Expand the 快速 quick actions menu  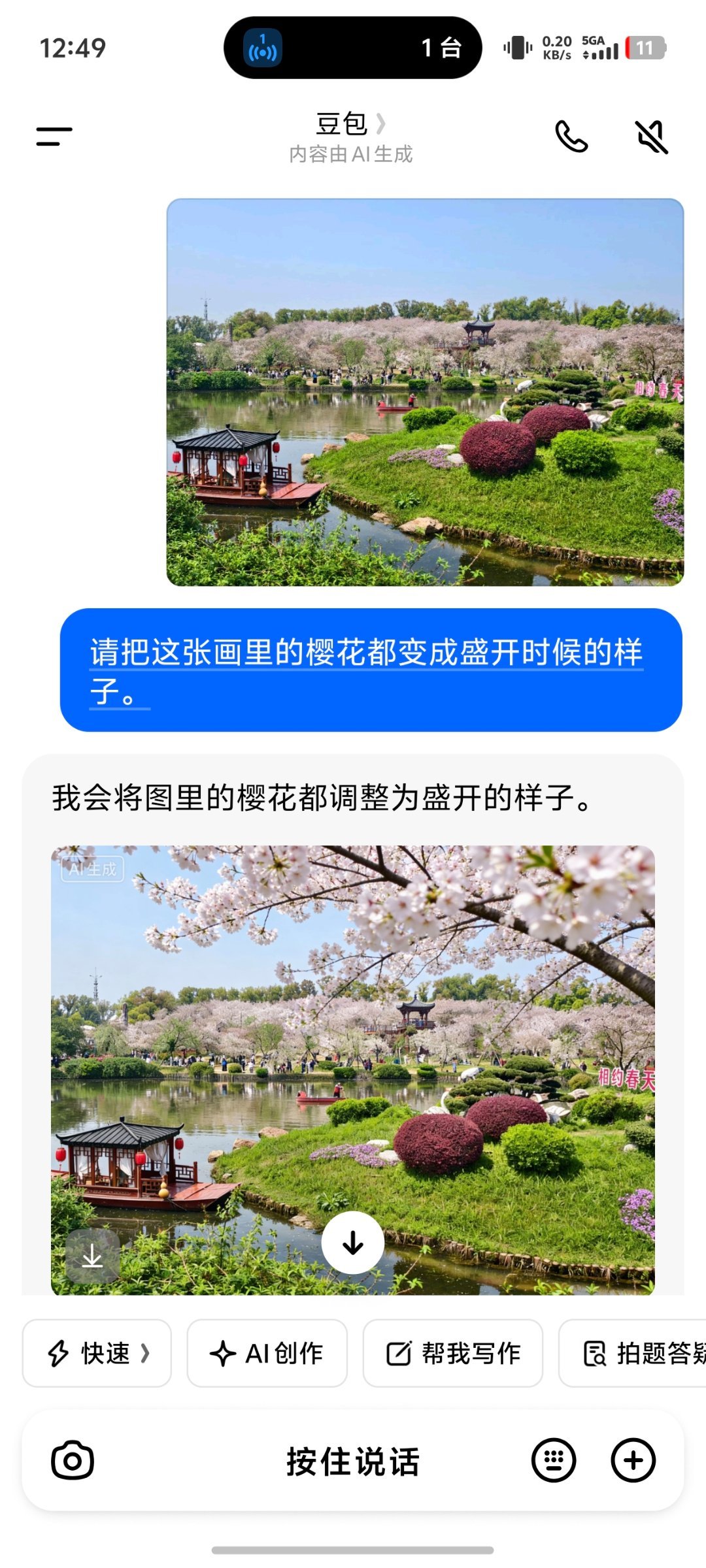pyautogui.click(x=97, y=1353)
